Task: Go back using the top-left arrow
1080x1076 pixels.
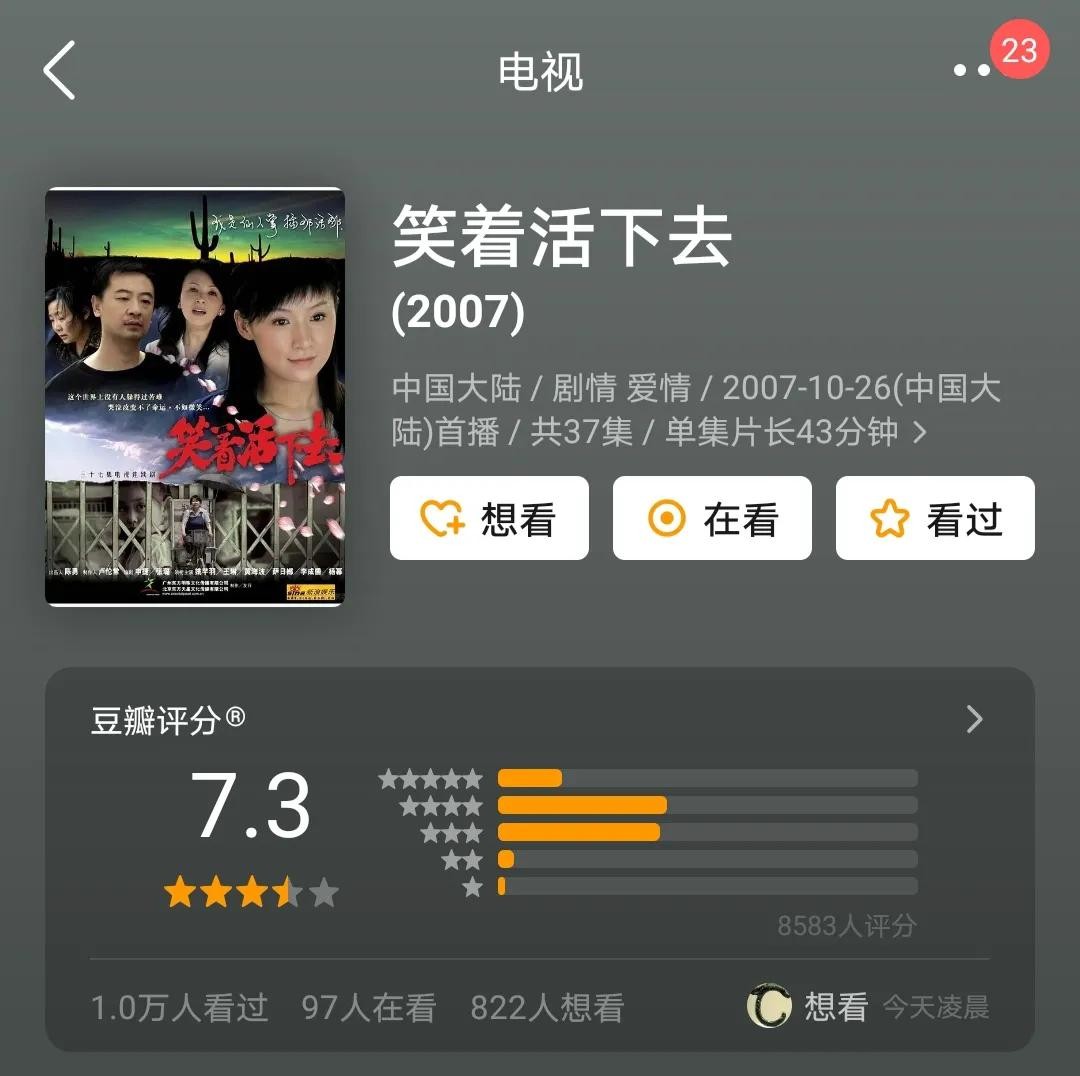Action: point(59,71)
